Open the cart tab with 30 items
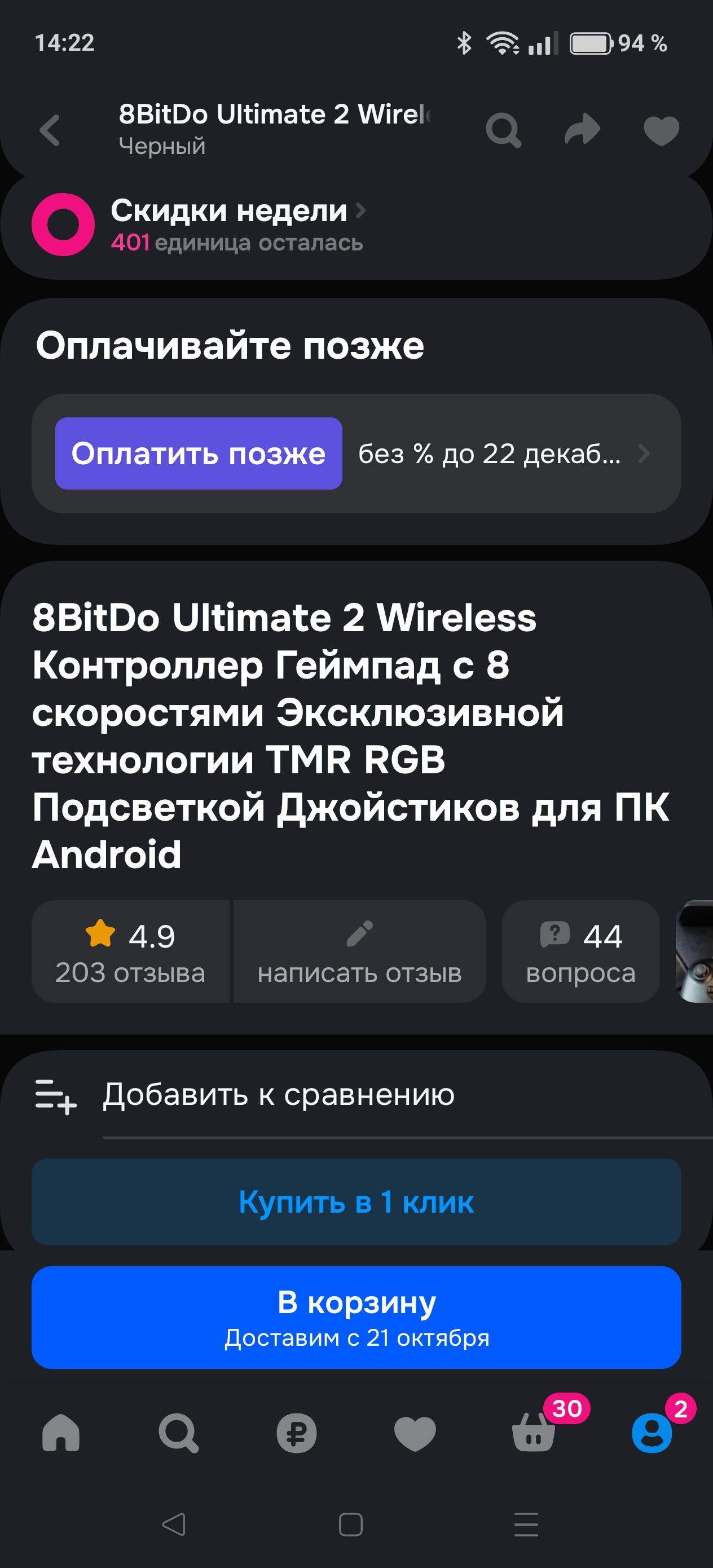Screen dimensions: 713x1568 pos(534,1433)
